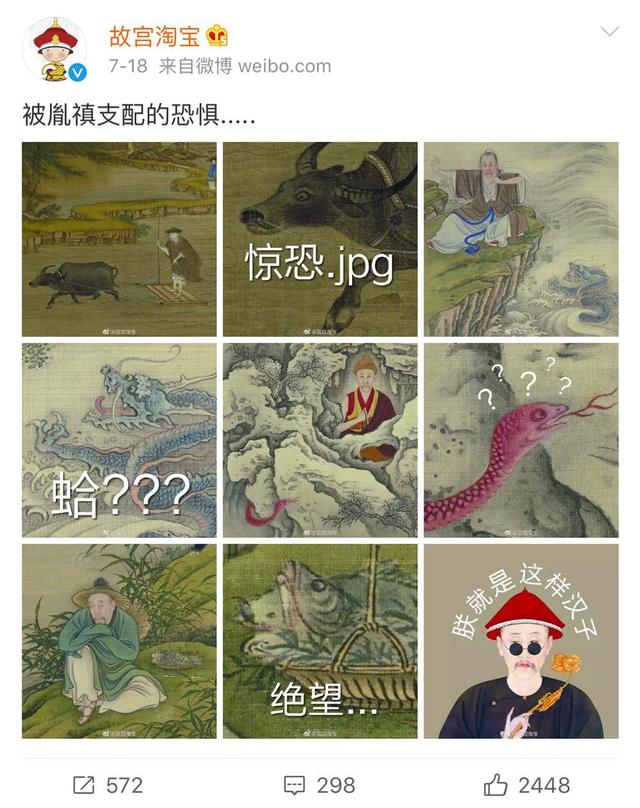
Task: Open the monk in snowy cave image
Action: point(320,440)
